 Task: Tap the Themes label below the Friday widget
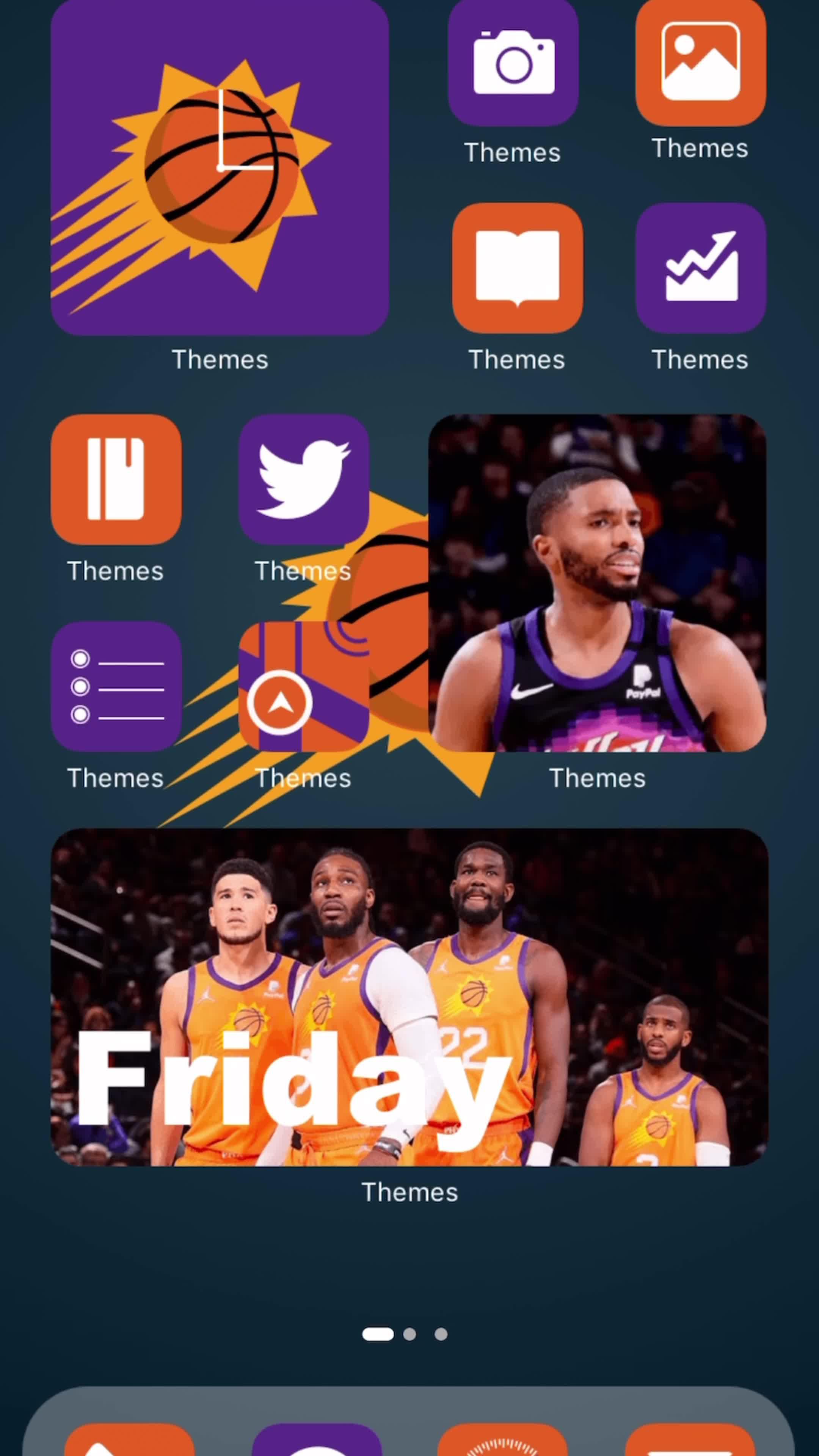(410, 1191)
